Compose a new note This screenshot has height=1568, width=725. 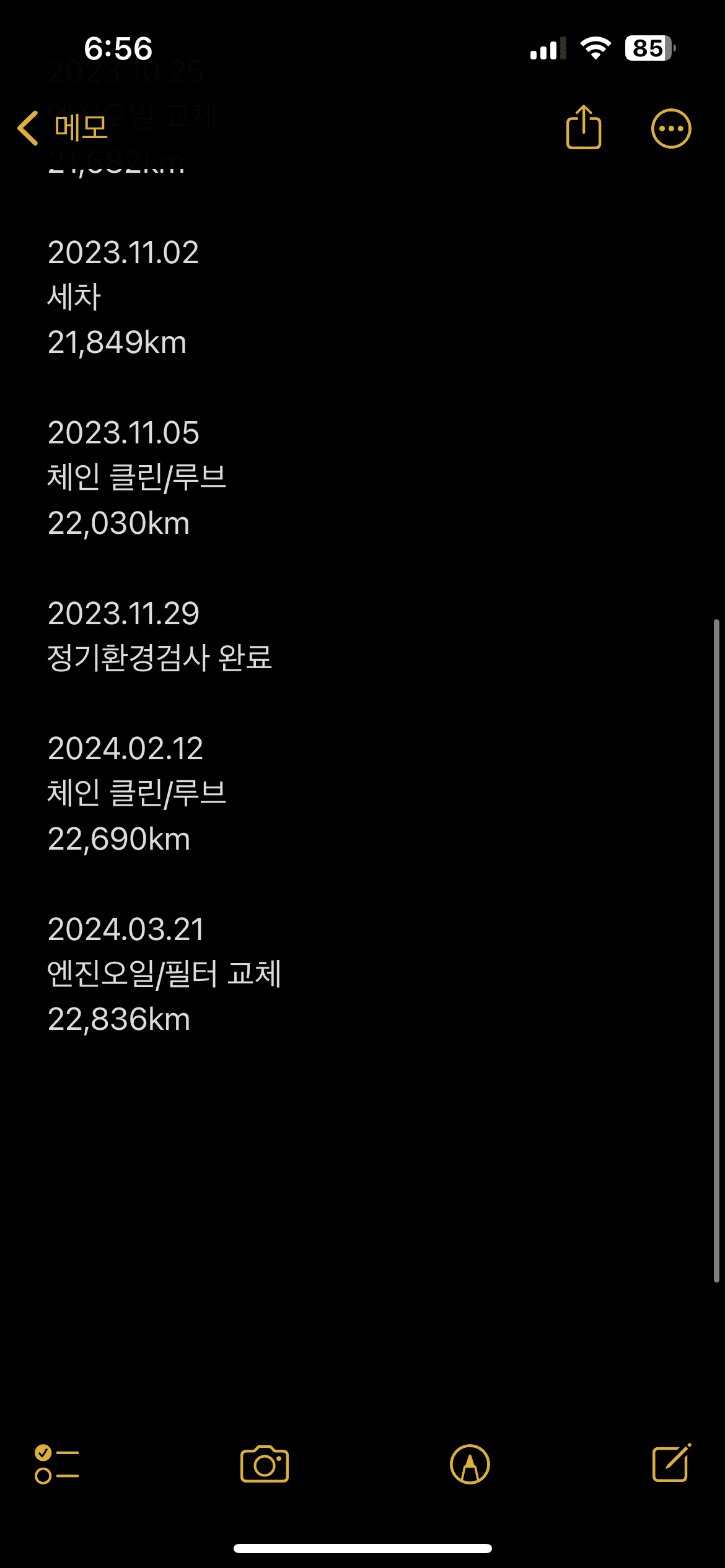[672, 1463]
